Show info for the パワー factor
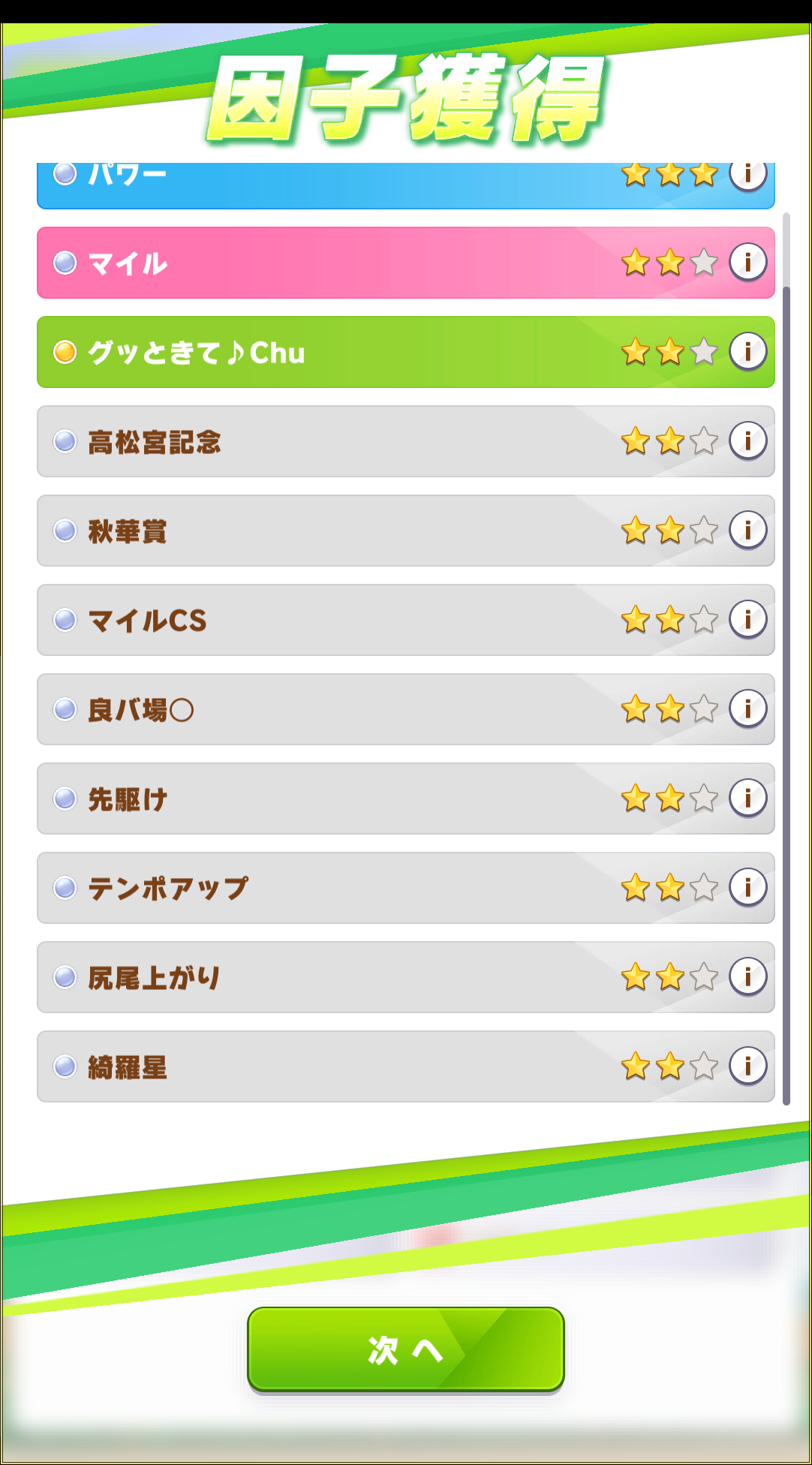Viewport: 812px width, 1465px height. (747, 176)
